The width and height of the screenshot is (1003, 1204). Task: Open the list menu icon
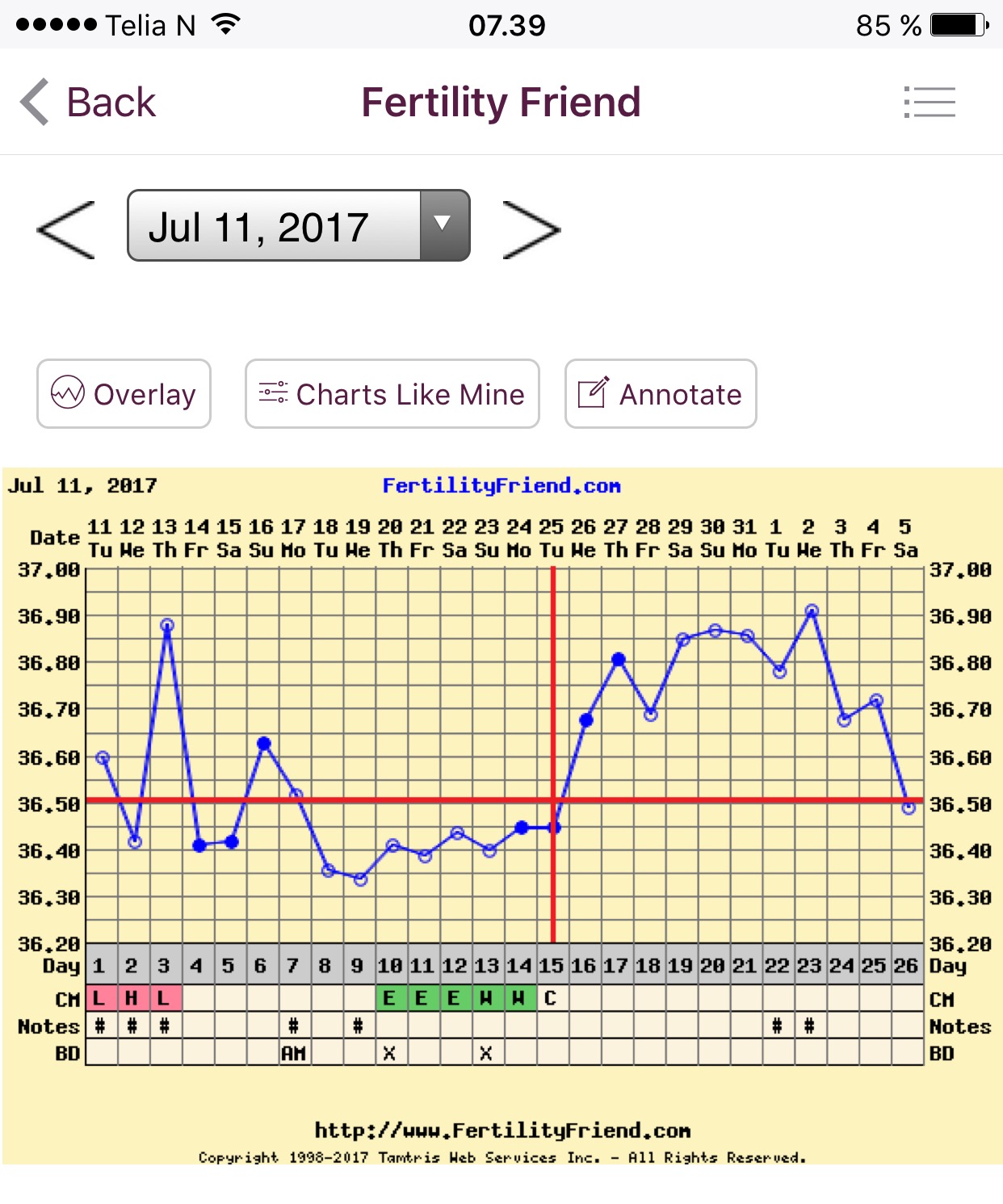point(930,103)
